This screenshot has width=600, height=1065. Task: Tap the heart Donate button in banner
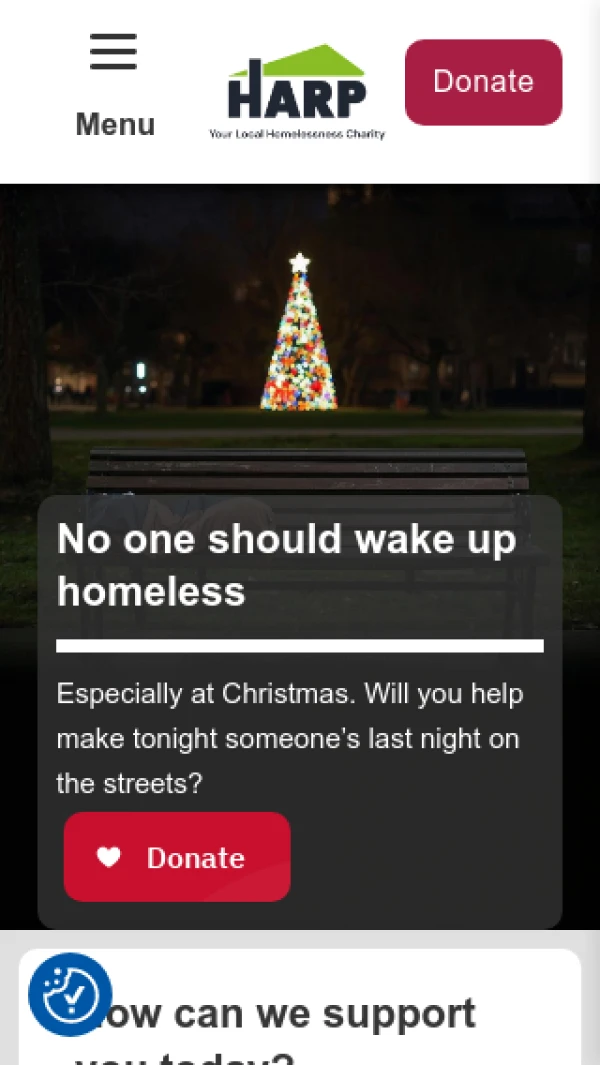pyautogui.click(x=177, y=857)
